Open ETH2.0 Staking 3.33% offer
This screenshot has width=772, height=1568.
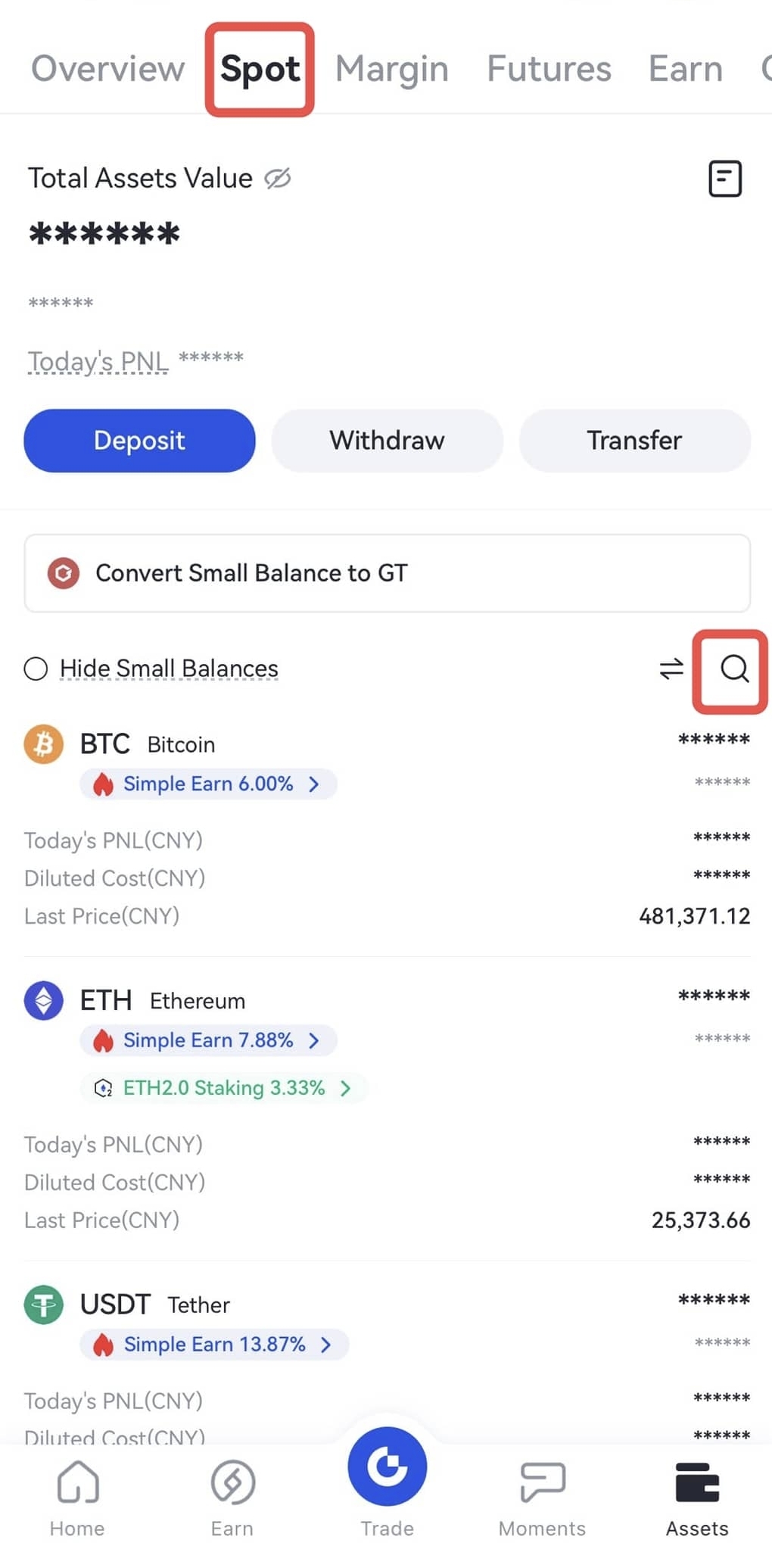tap(223, 1089)
